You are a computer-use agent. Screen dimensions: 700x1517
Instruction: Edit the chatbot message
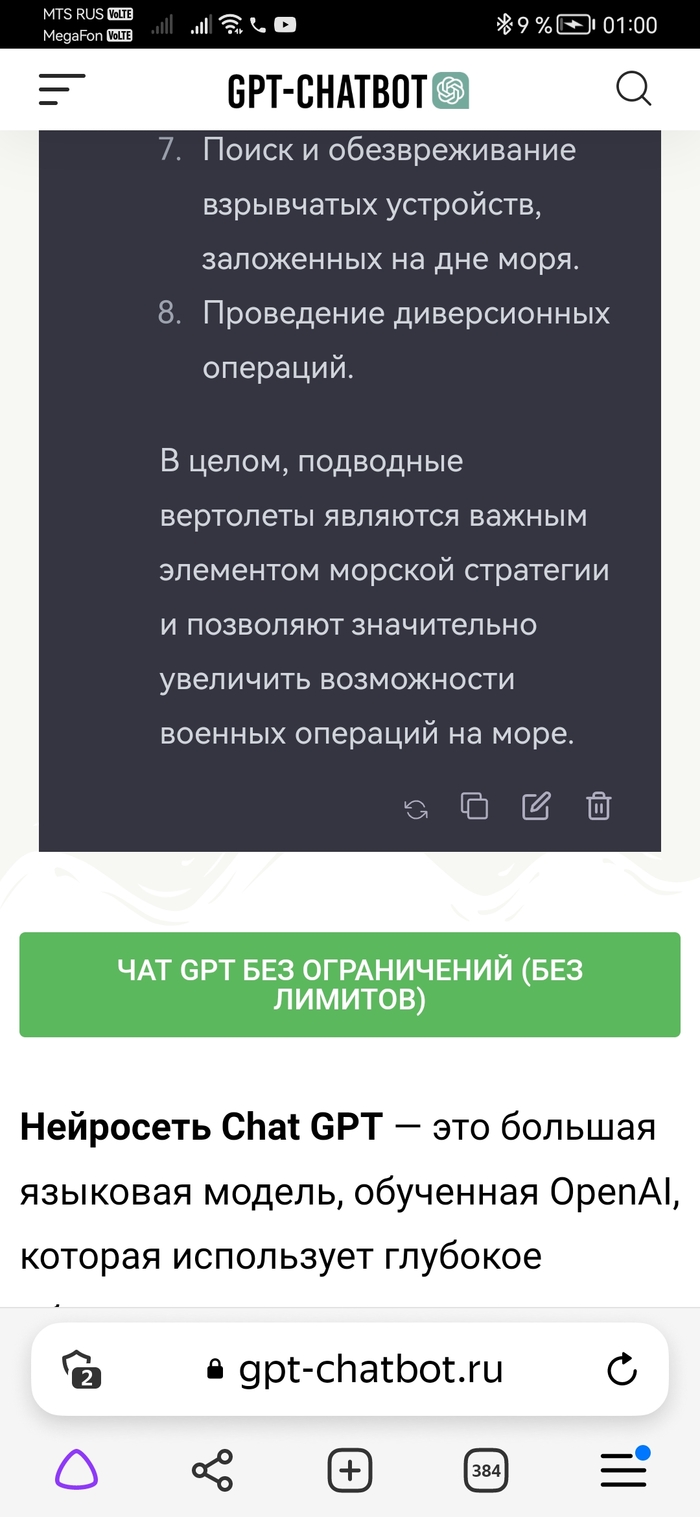536,806
